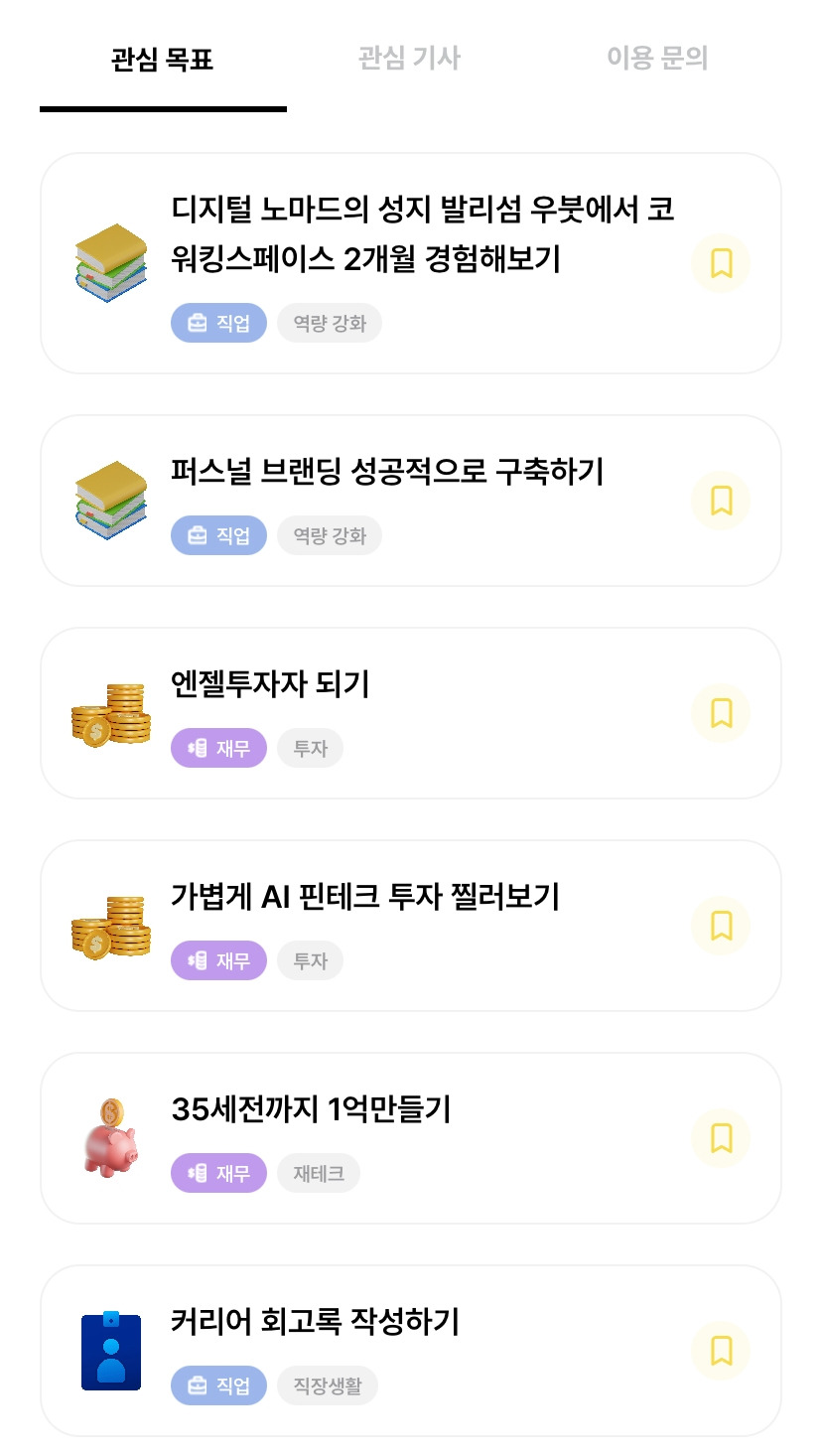Select the 관심 목표 tab
822x1456 pixels.
[163, 60]
